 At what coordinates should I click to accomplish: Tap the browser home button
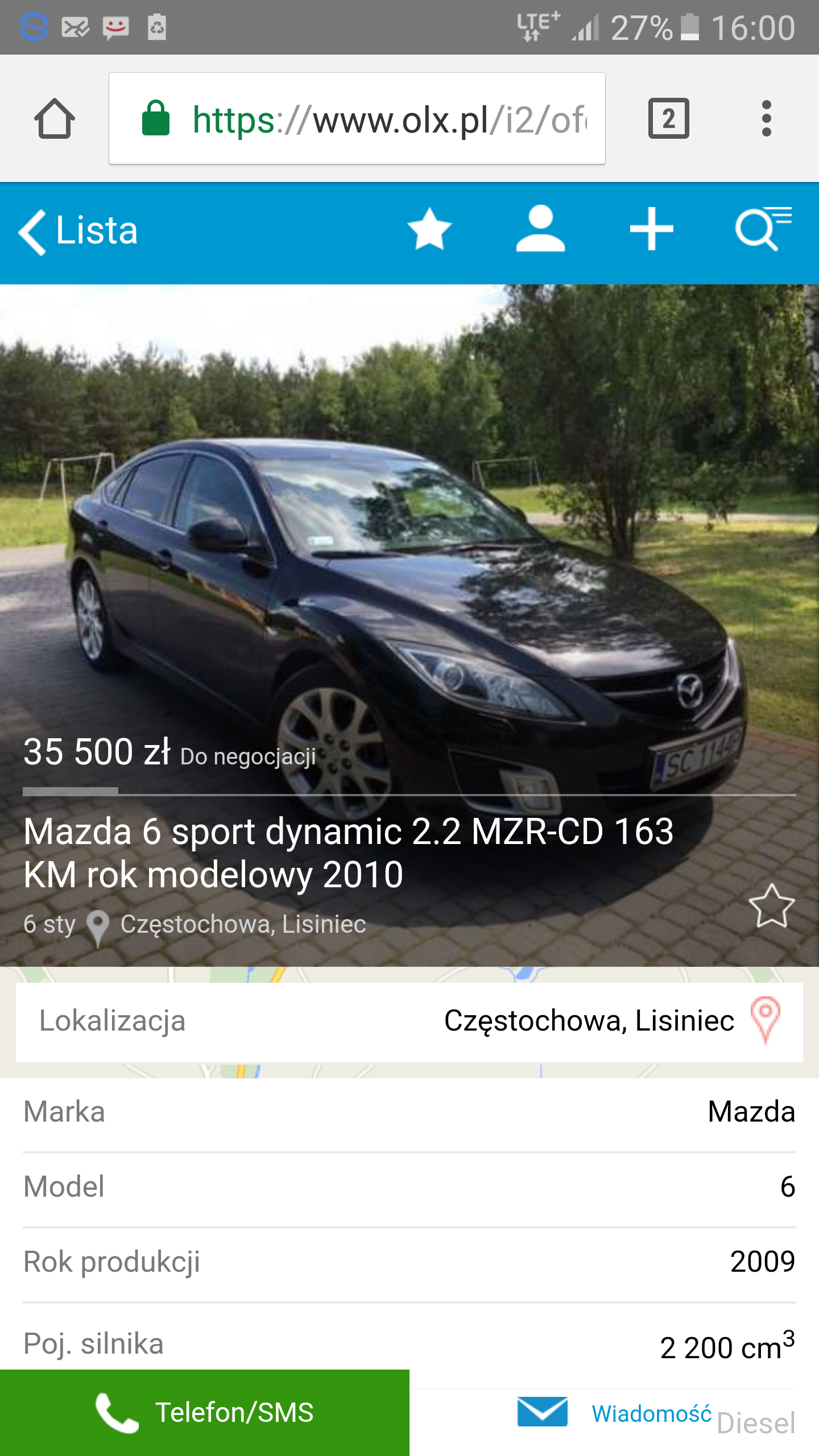55,119
